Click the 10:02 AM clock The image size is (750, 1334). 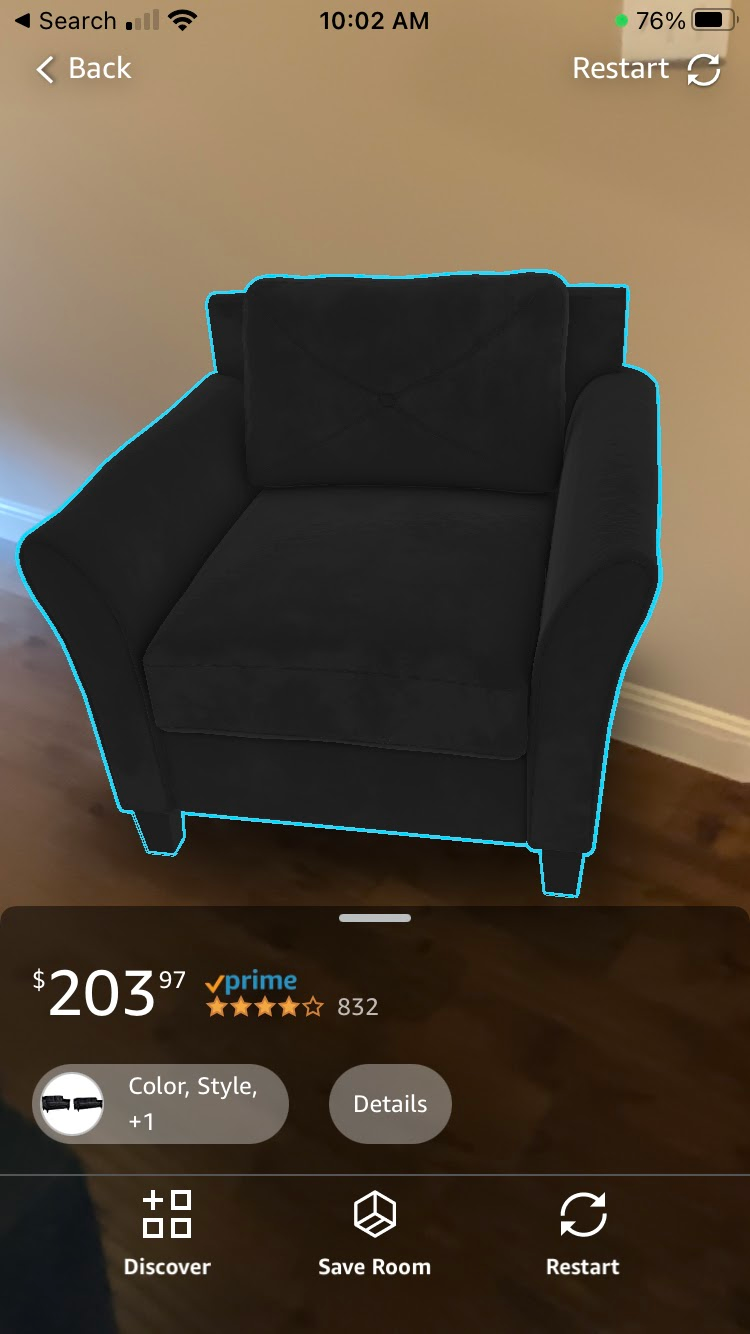[x=375, y=20]
